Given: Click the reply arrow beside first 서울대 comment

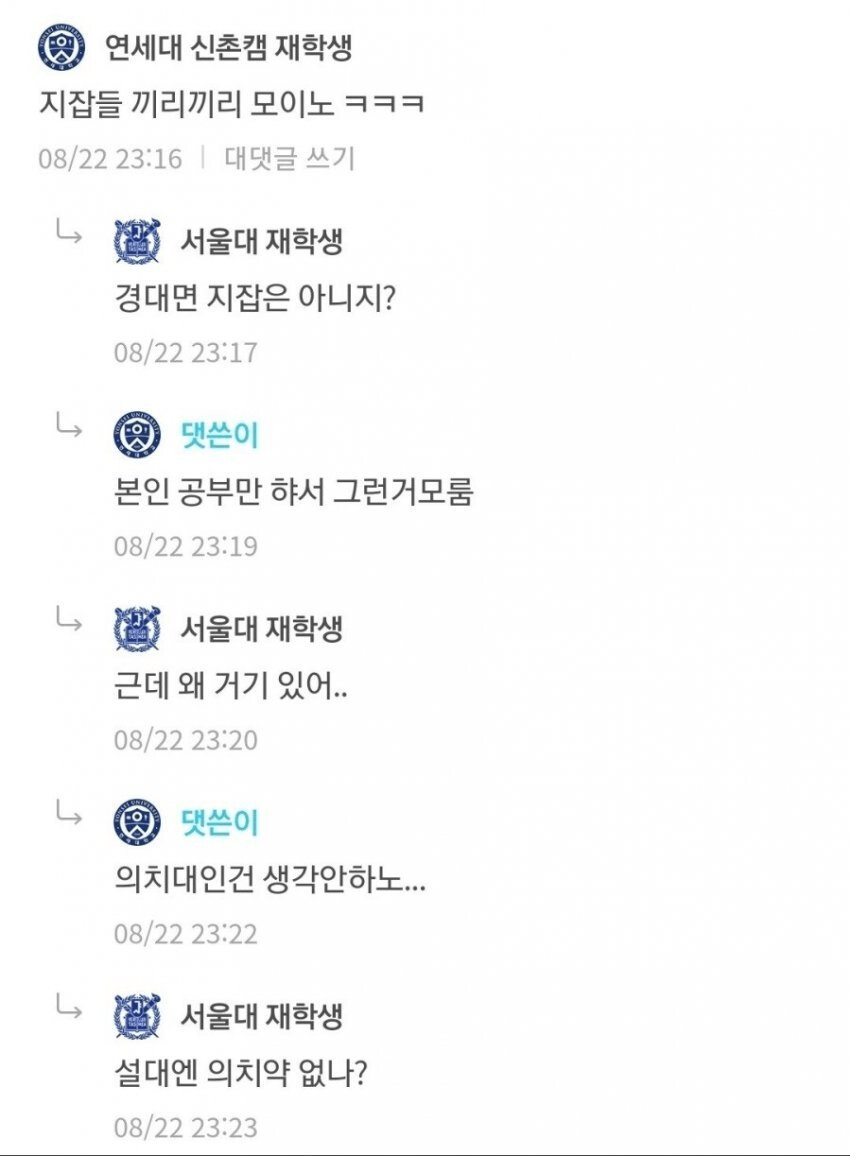Looking at the screenshot, I should pos(70,232).
